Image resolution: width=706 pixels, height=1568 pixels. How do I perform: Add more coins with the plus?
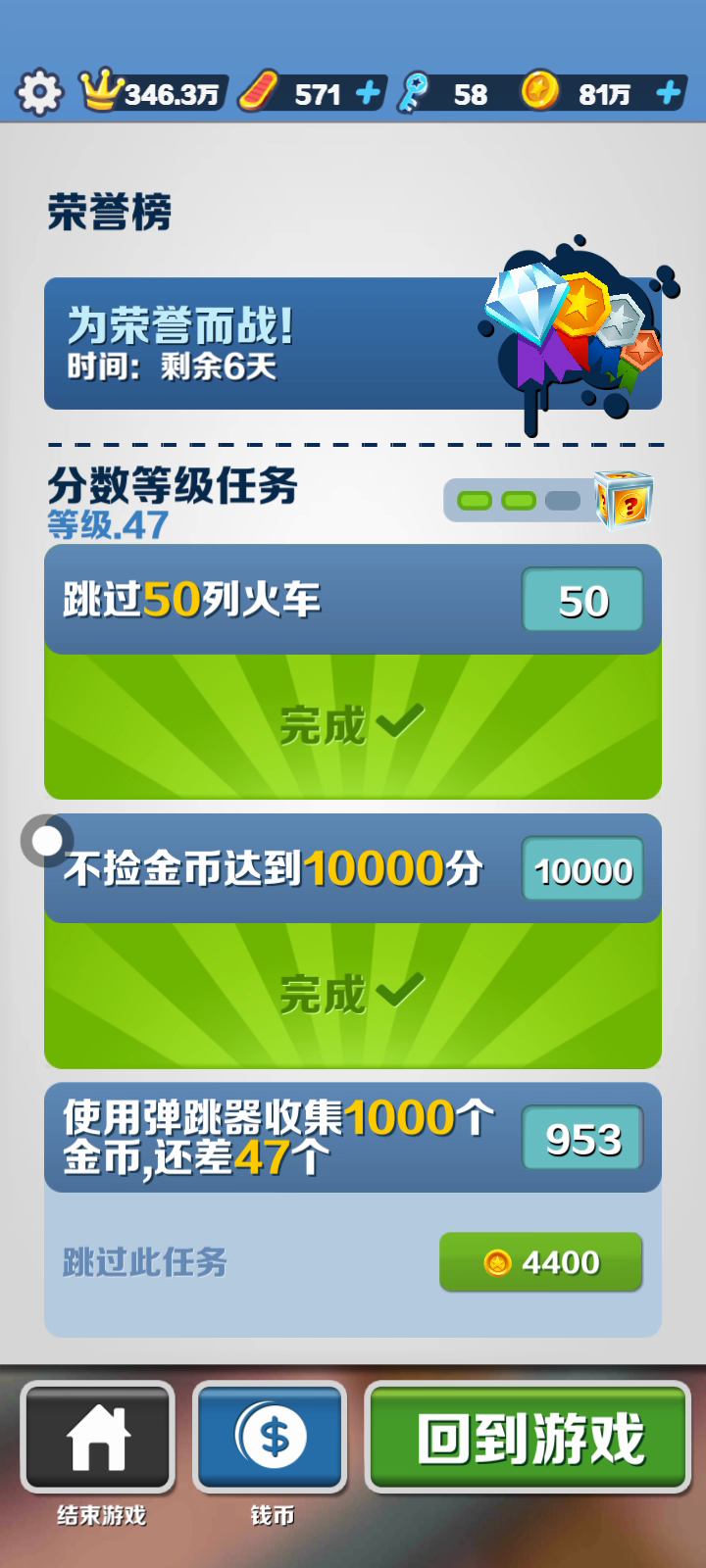click(x=669, y=93)
